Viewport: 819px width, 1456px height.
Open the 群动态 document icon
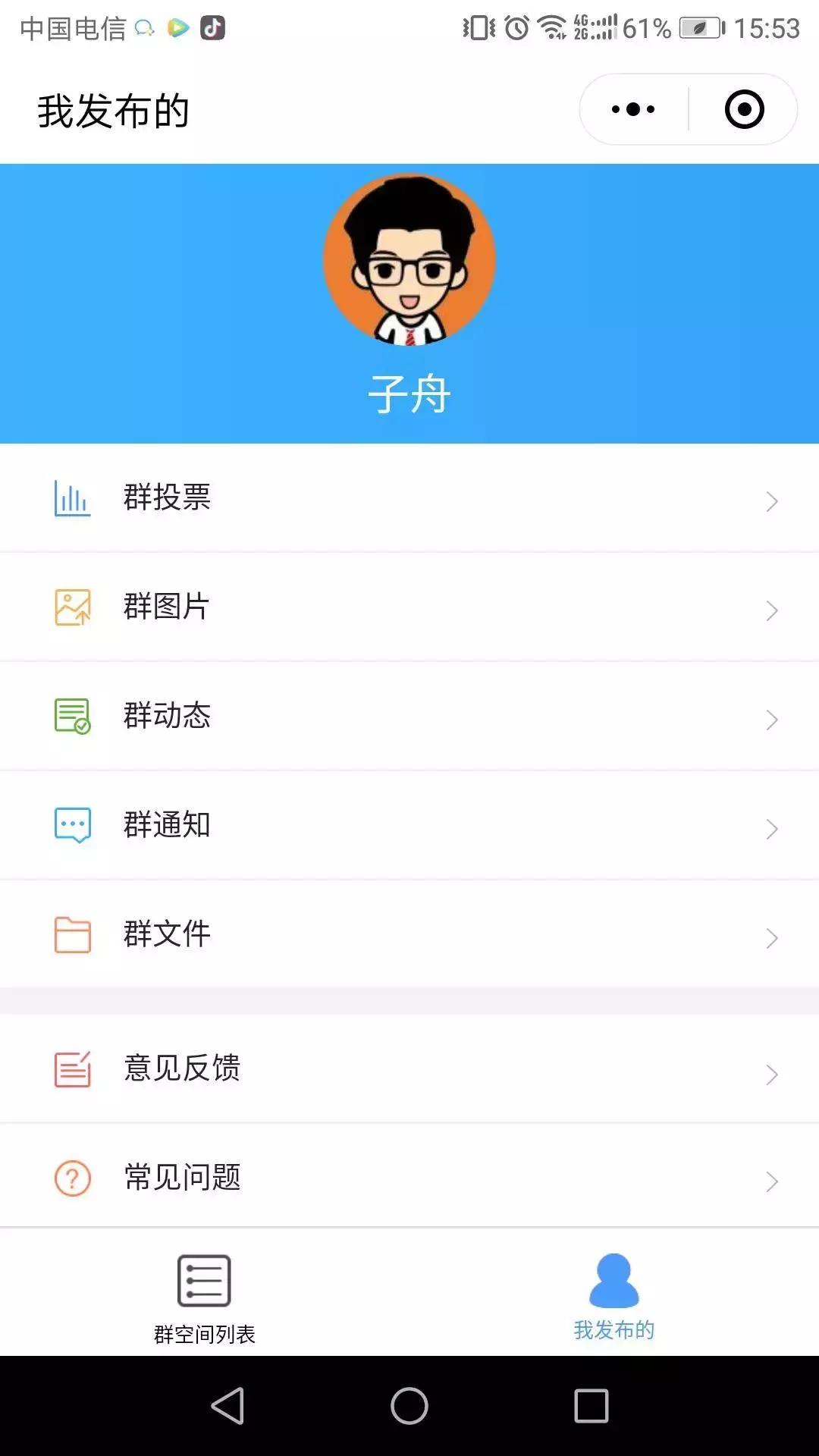(x=71, y=715)
